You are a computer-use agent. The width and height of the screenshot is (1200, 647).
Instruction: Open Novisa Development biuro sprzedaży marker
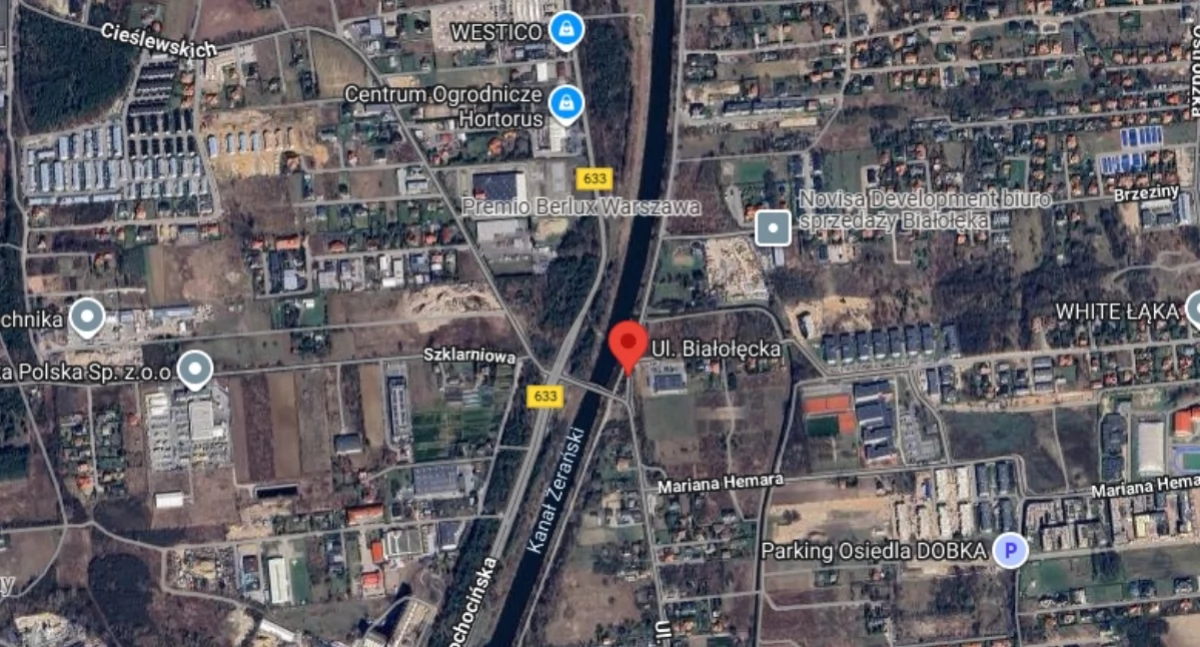[773, 228]
